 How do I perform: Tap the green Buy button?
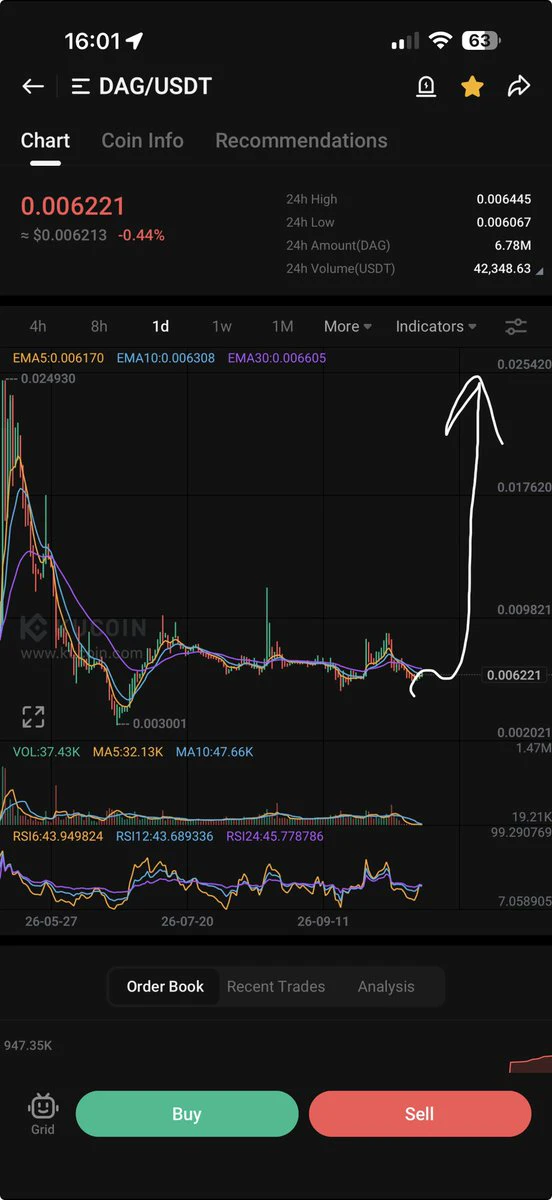[x=187, y=1114]
